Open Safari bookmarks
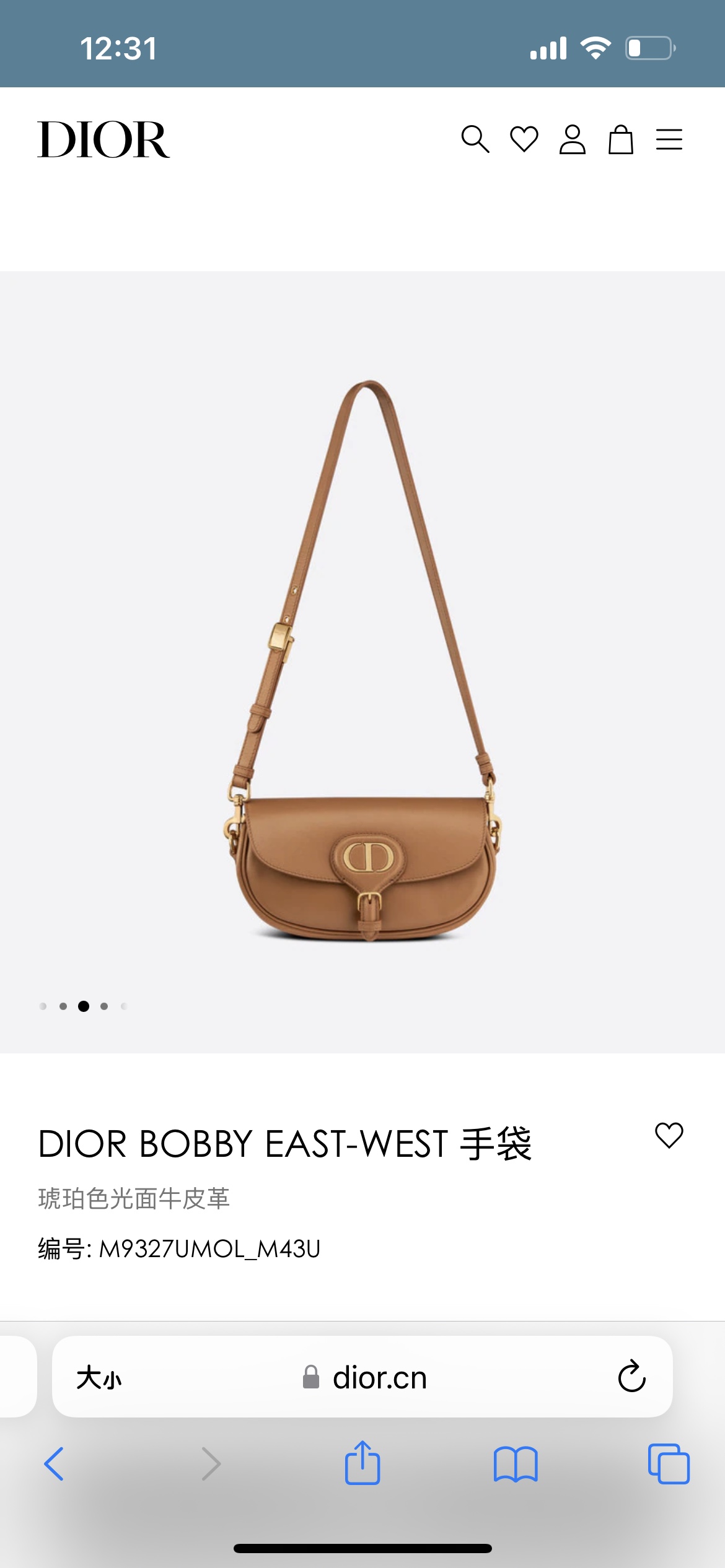This screenshot has height=1568, width=725. tap(516, 1464)
